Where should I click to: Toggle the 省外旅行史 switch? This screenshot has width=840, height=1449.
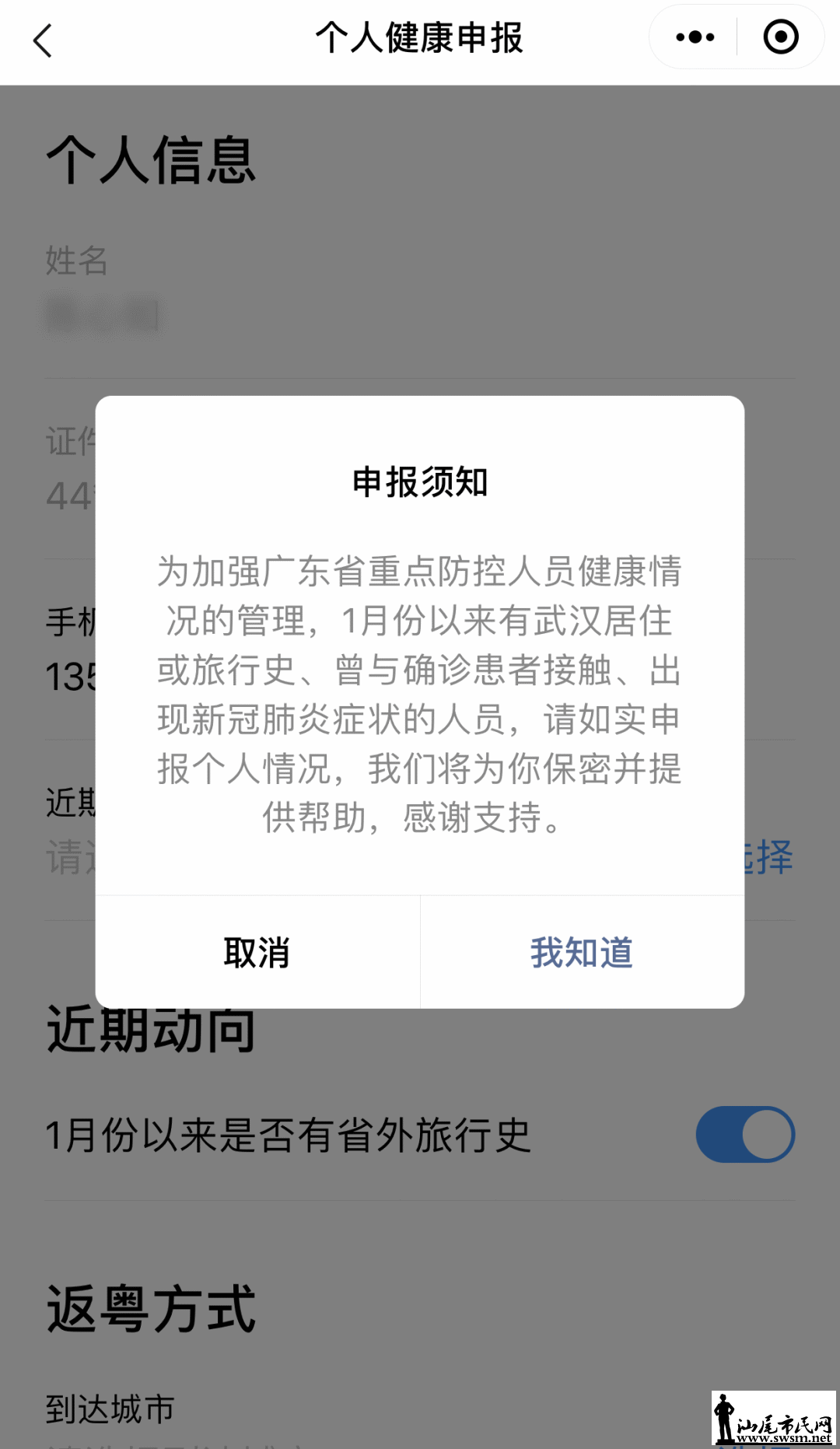[744, 1134]
